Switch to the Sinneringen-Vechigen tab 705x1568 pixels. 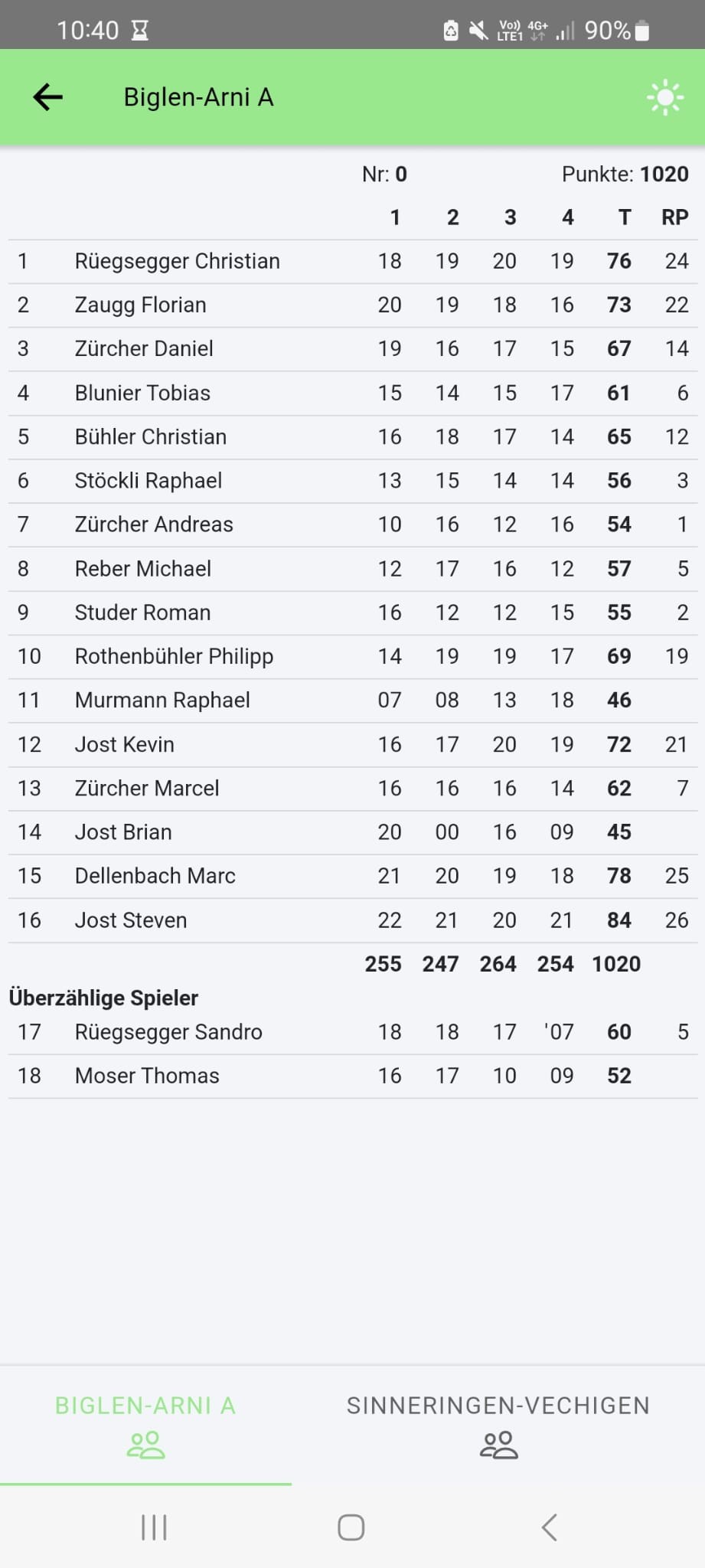point(498,1425)
